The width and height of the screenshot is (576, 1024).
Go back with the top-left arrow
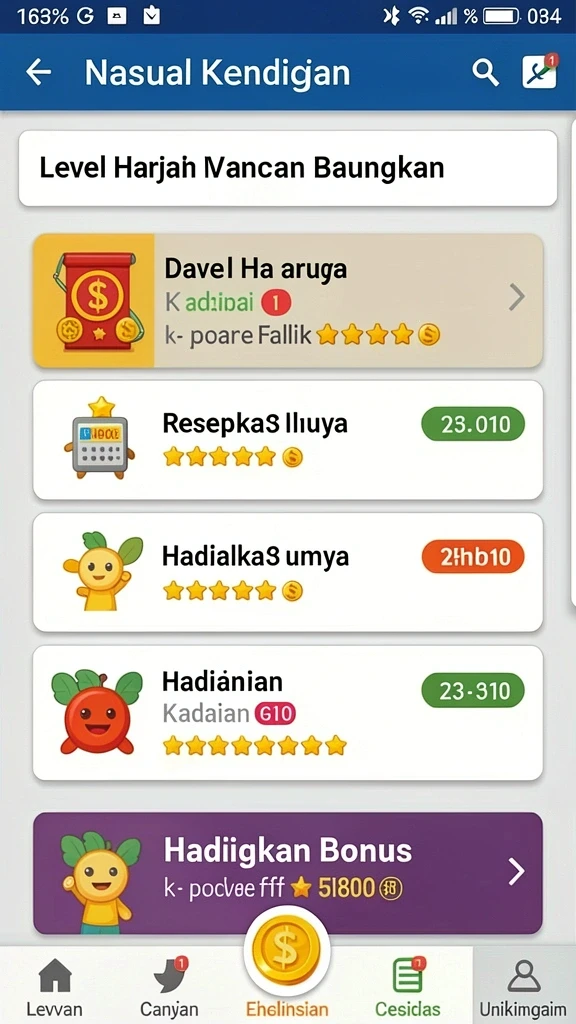coord(39,72)
